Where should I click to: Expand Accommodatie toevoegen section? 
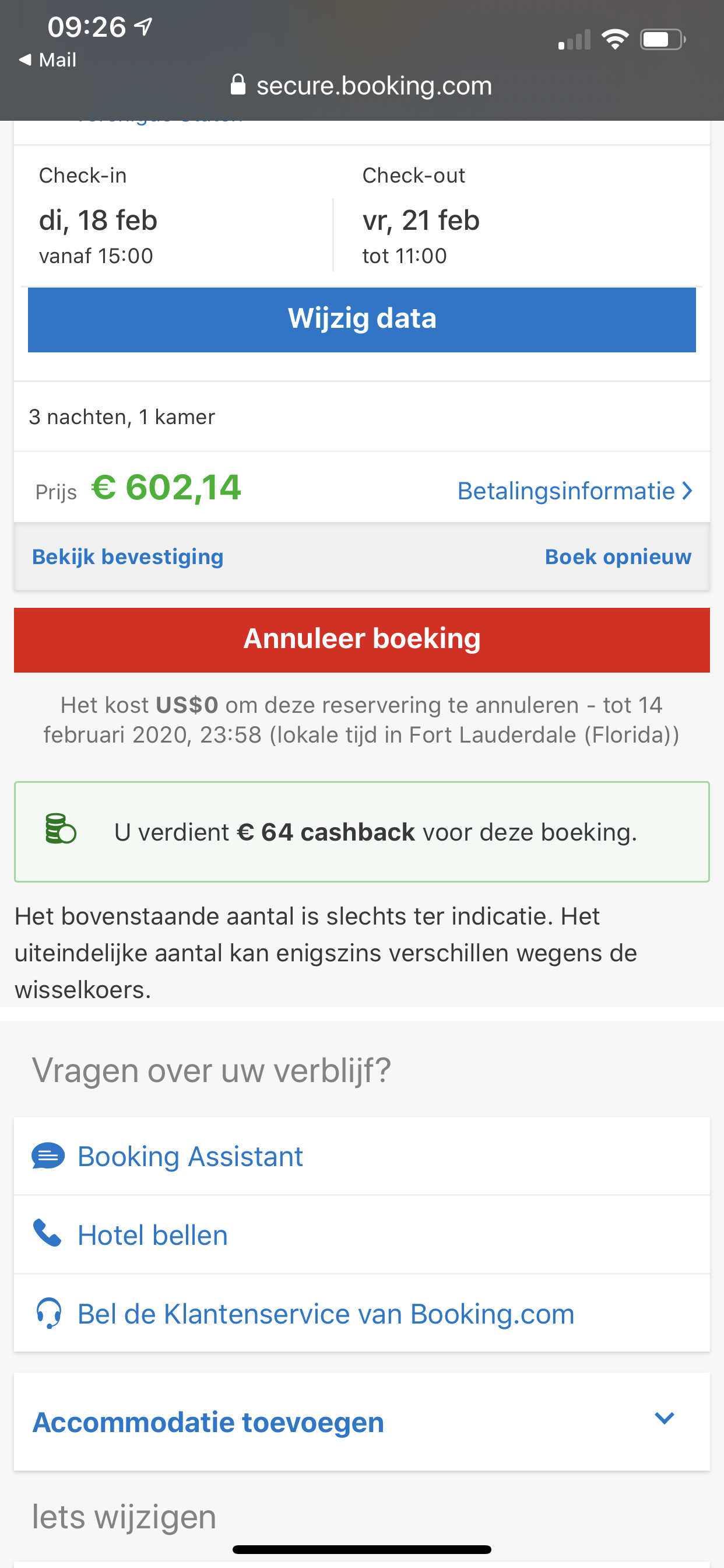[361, 1422]
